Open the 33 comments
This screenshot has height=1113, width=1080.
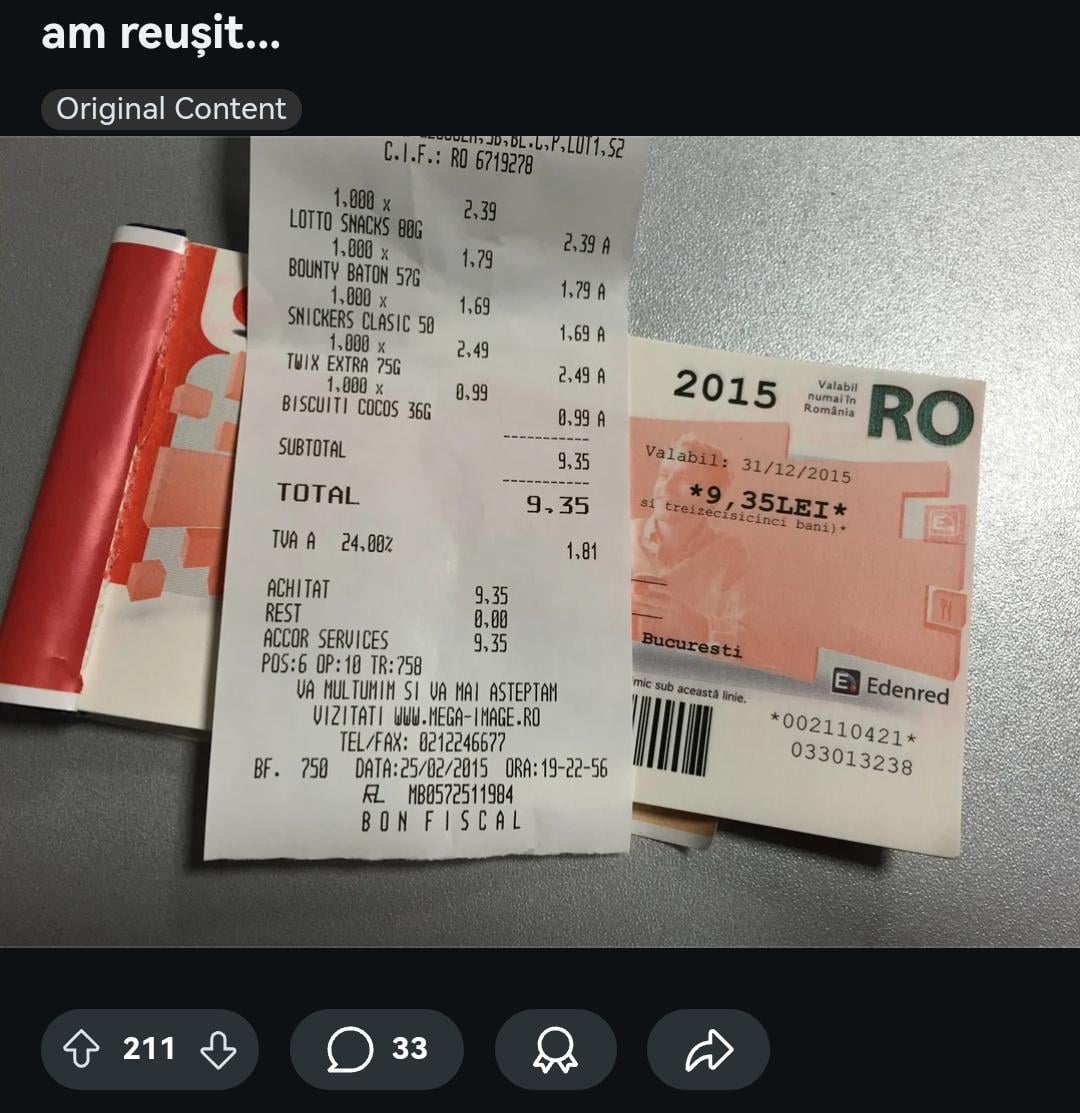pyautogui.click(x=377, y=1049)
